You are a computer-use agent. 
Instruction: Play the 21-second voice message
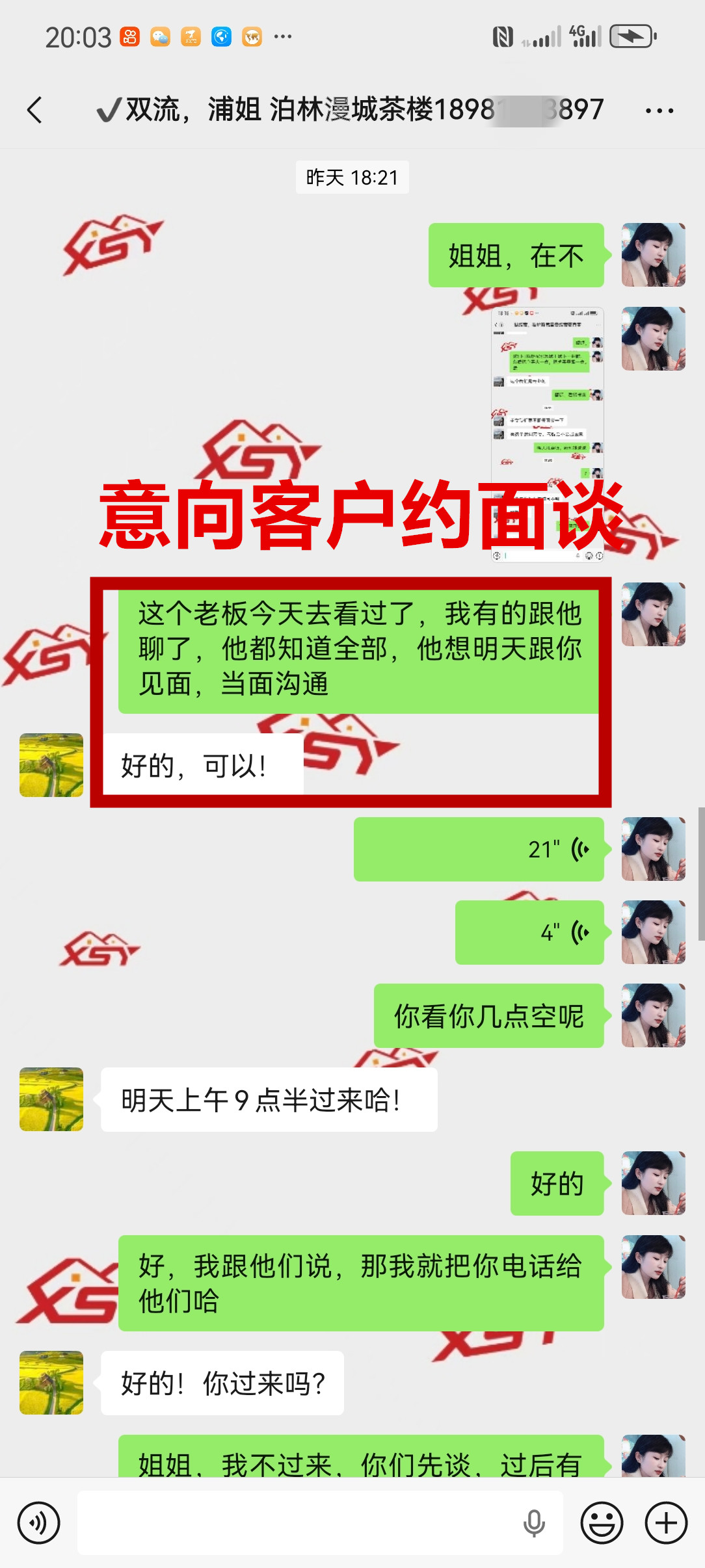tap(479, 849)
